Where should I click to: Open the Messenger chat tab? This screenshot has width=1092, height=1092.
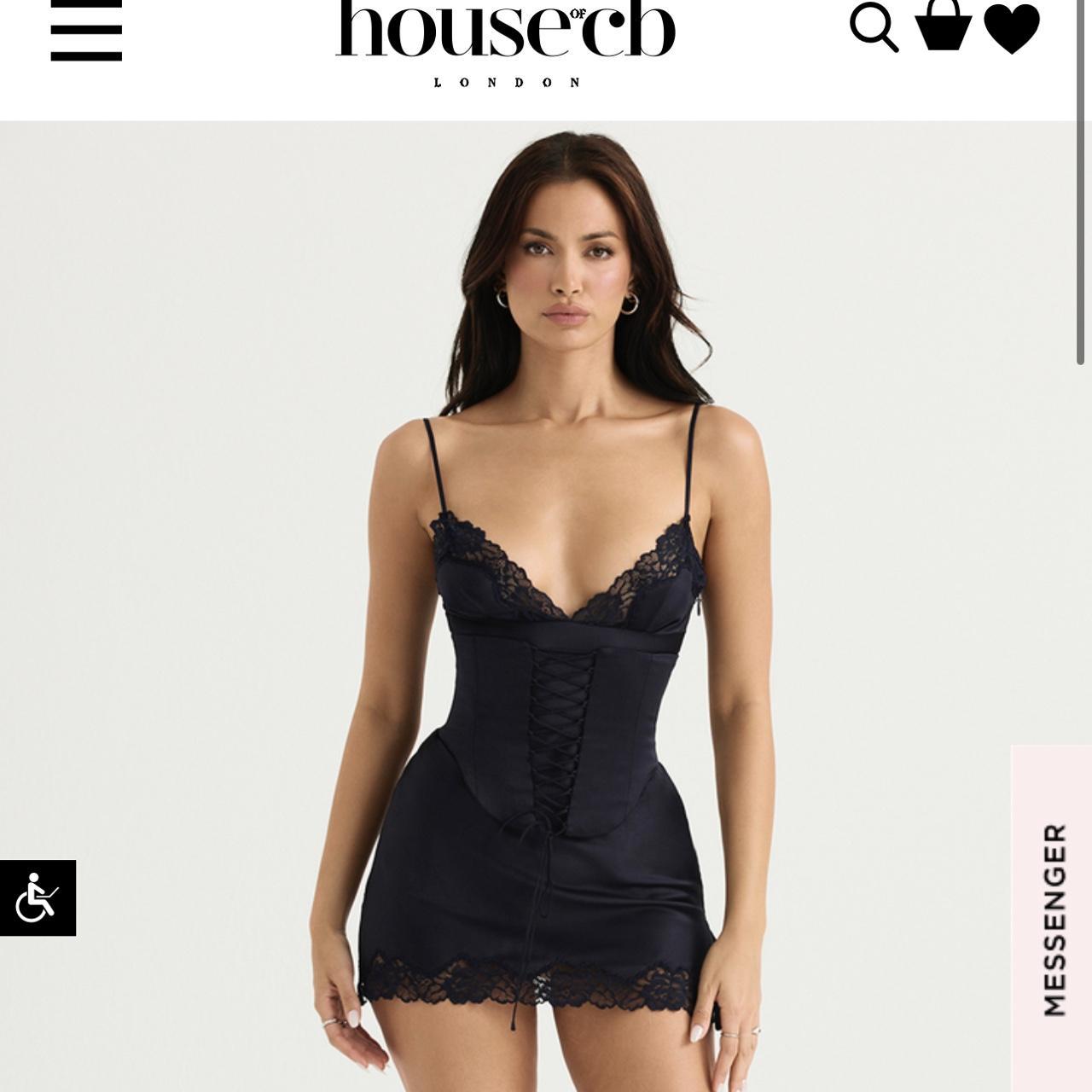[x=1053, y=918]
